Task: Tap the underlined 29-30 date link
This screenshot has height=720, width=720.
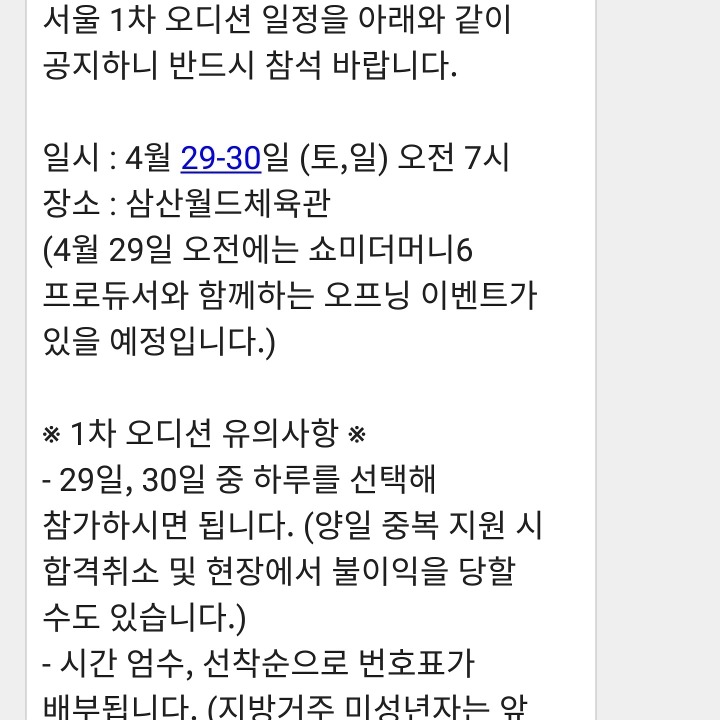Action: pyautogui.click(x=221, y=157)
